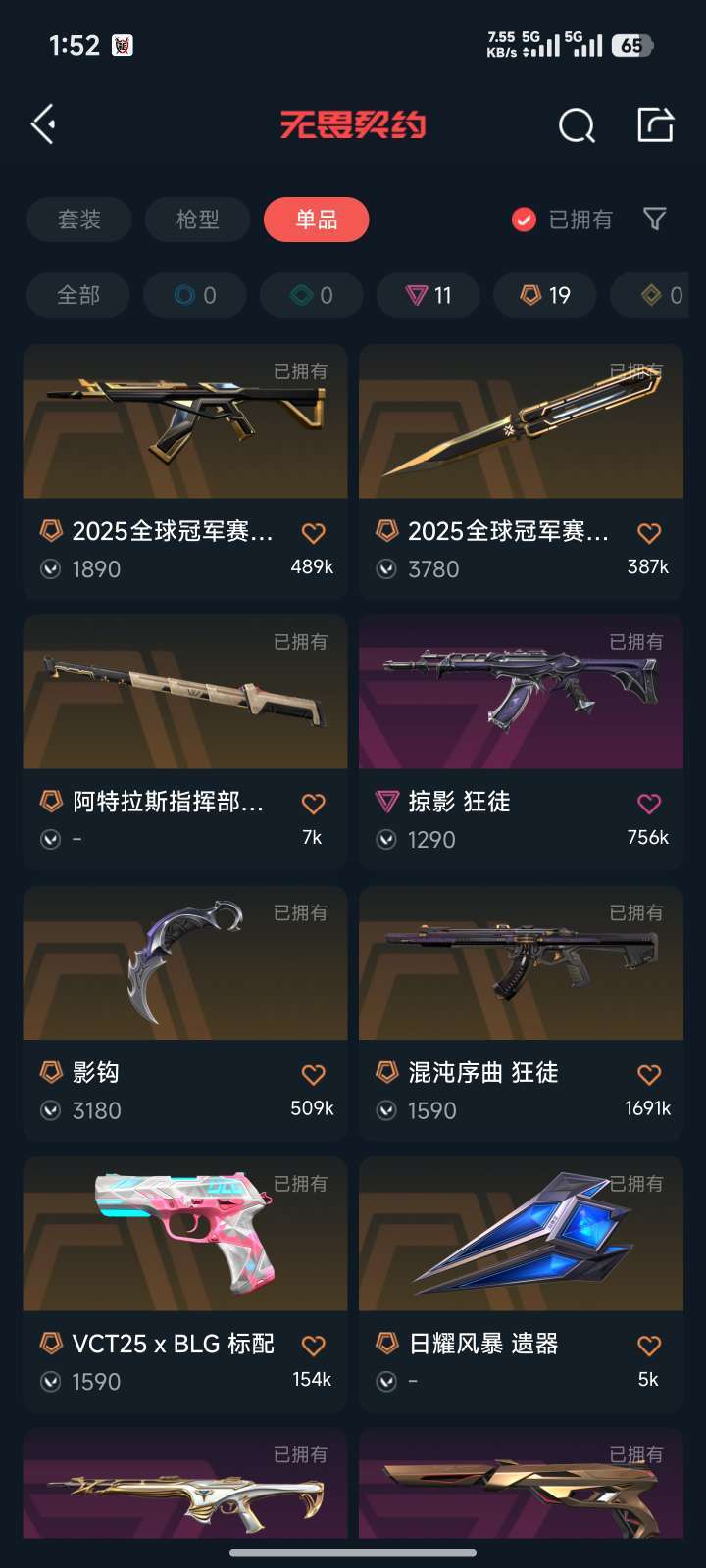Image resolution: width=706 pixels, height=1568 pixels.
Task: Favorite the 掠影 狂徒 skin
Action: pos(649,805)
